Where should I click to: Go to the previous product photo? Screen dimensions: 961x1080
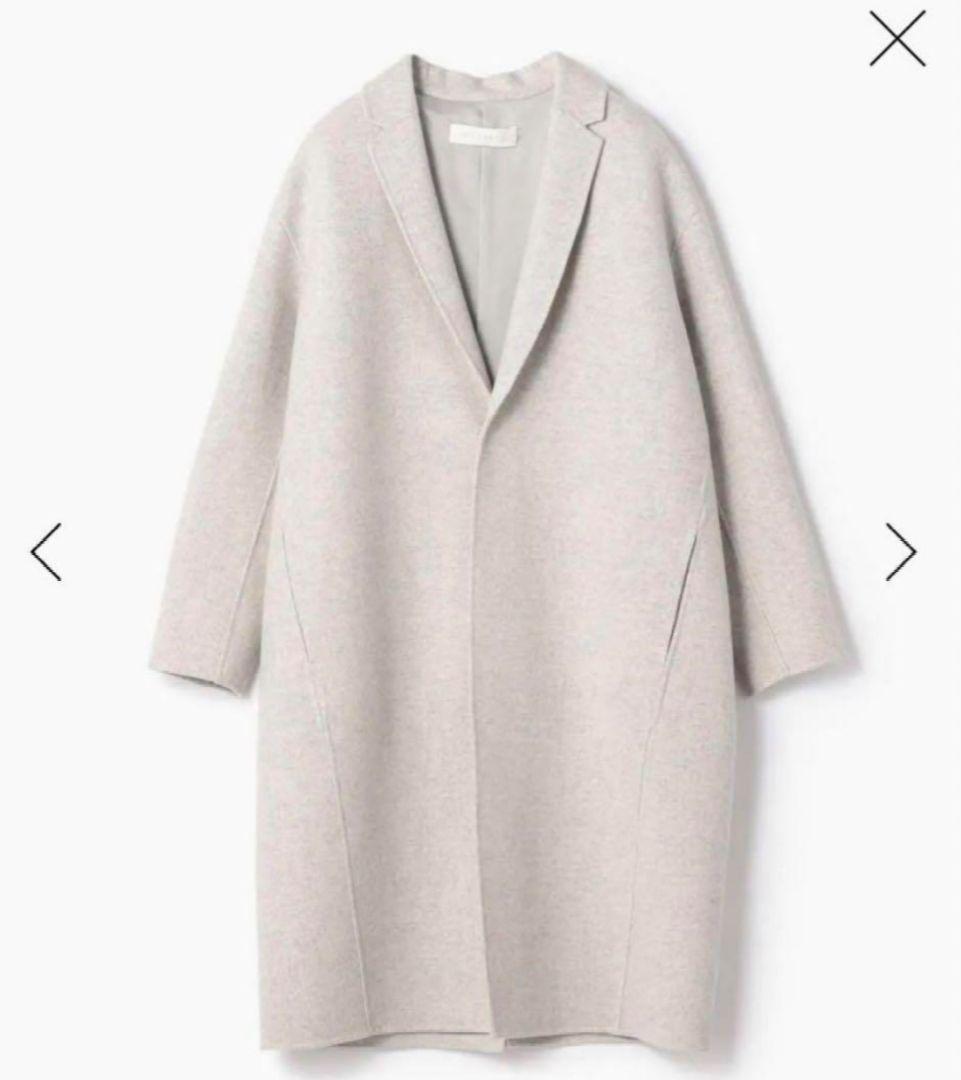(x=46, y=551)
